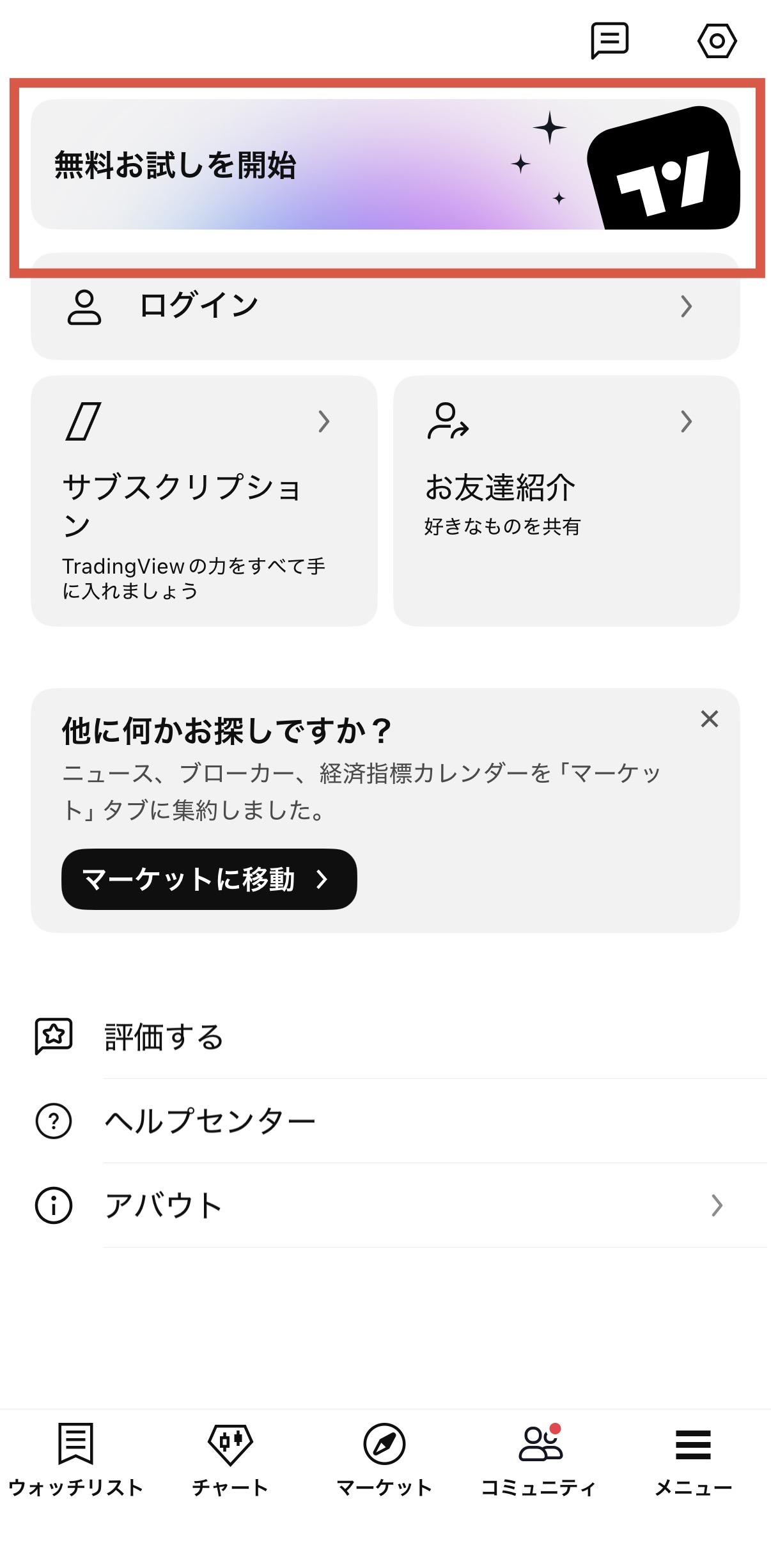Image resolution: width=771 pixels, height=1568 pixels.
Task: Select 評価する to rate the app
Action: click(x=164, y=1037)
